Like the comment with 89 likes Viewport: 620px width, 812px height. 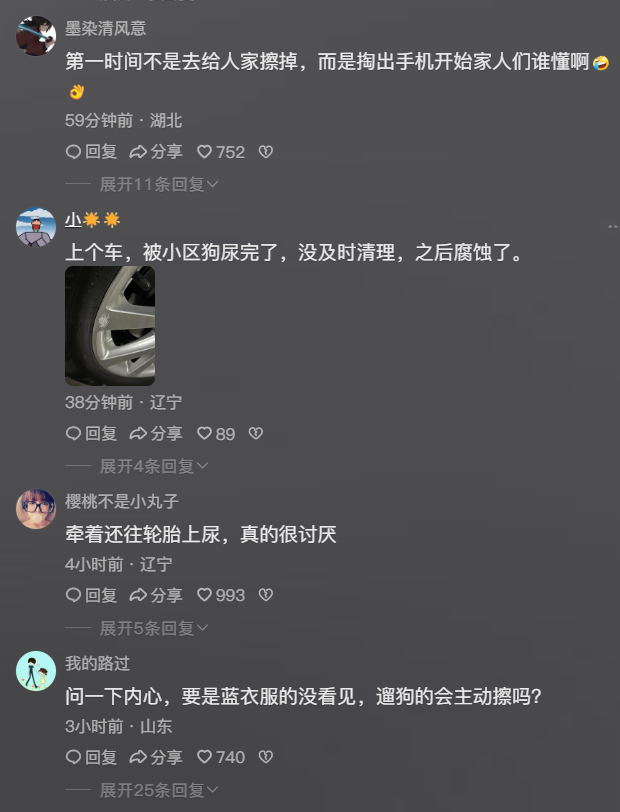(x=215, y=434)
